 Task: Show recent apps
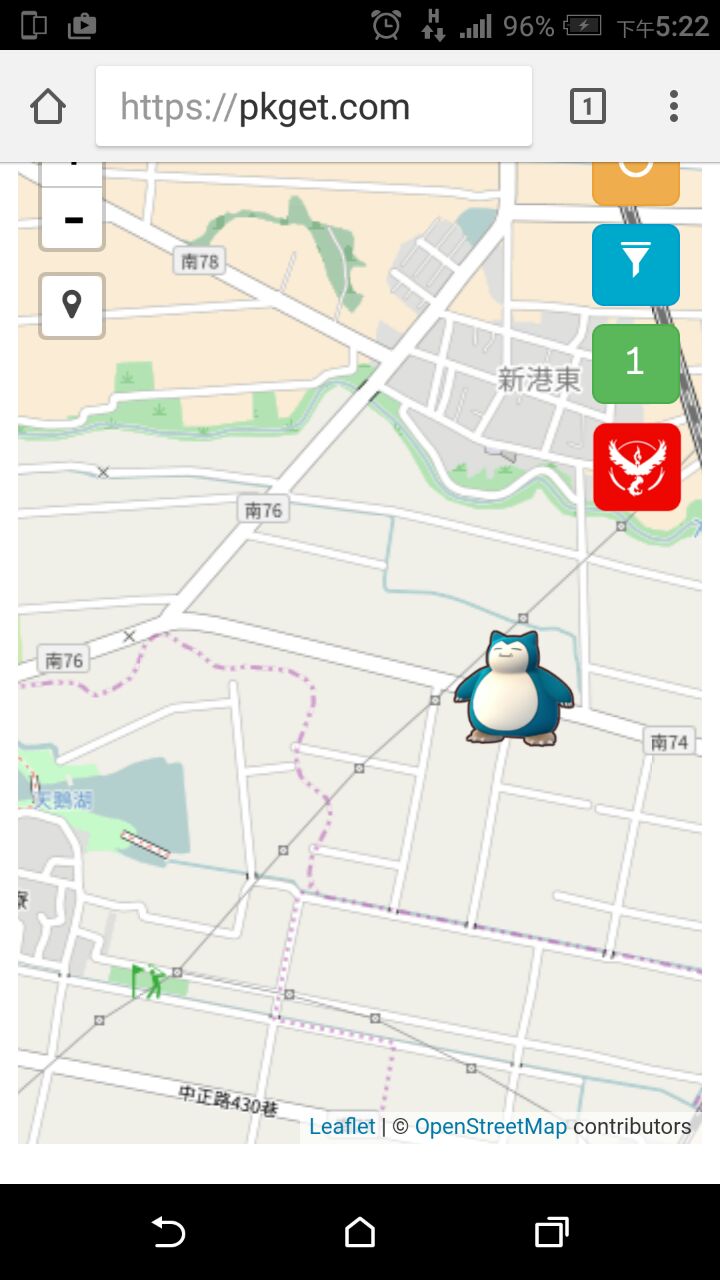(x=551, y=1232)
